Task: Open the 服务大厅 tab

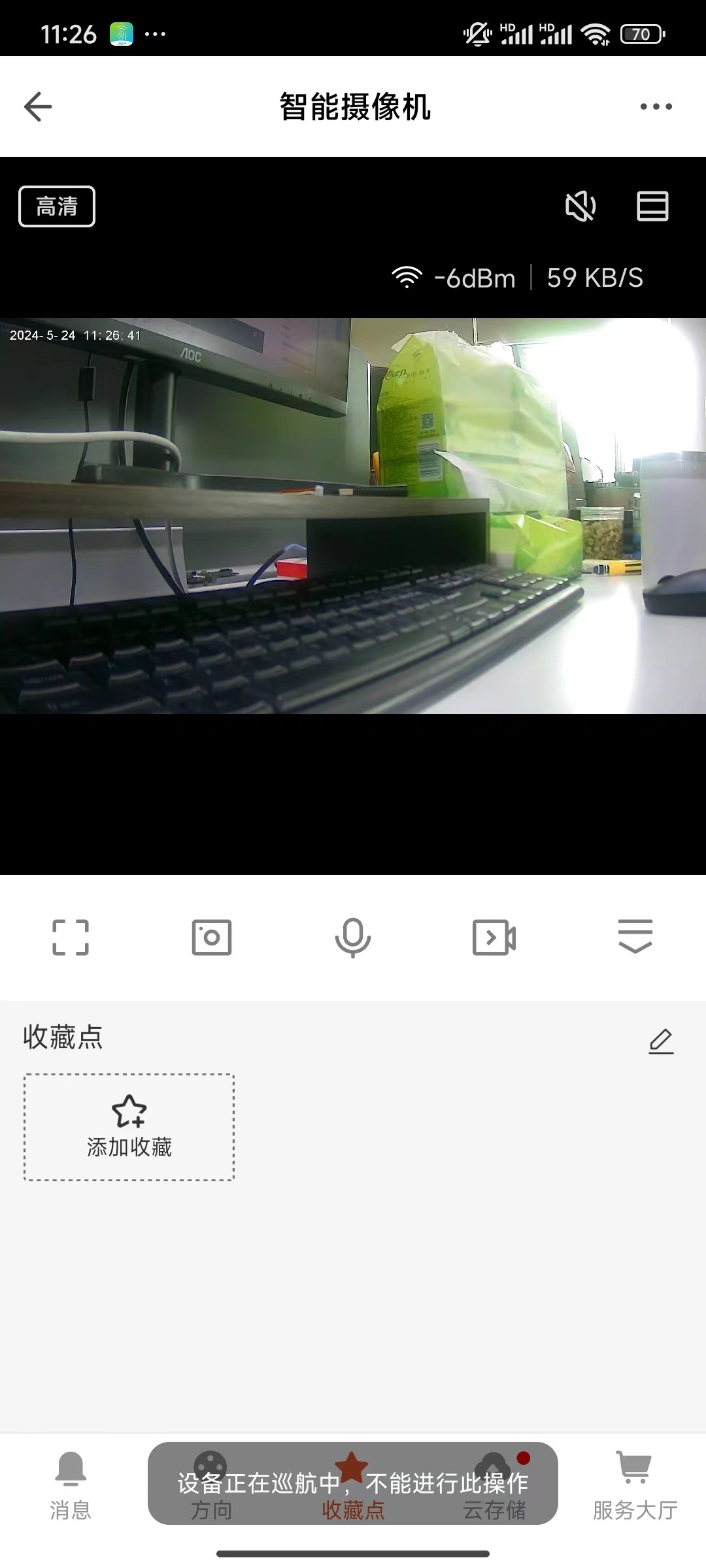Action: tap(635, 1486)
